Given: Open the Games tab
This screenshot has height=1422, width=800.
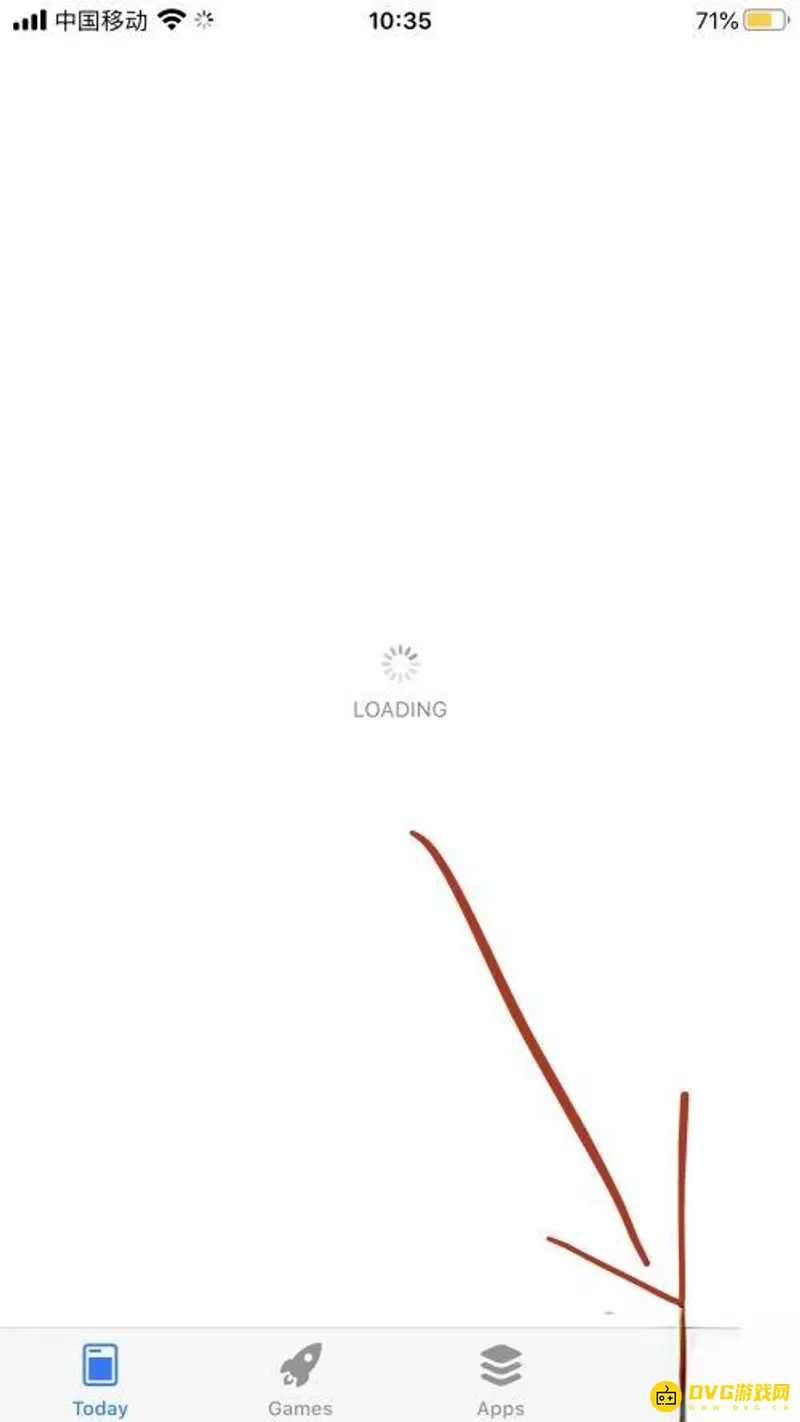Looking at the screenshot, I should 300,1378.
